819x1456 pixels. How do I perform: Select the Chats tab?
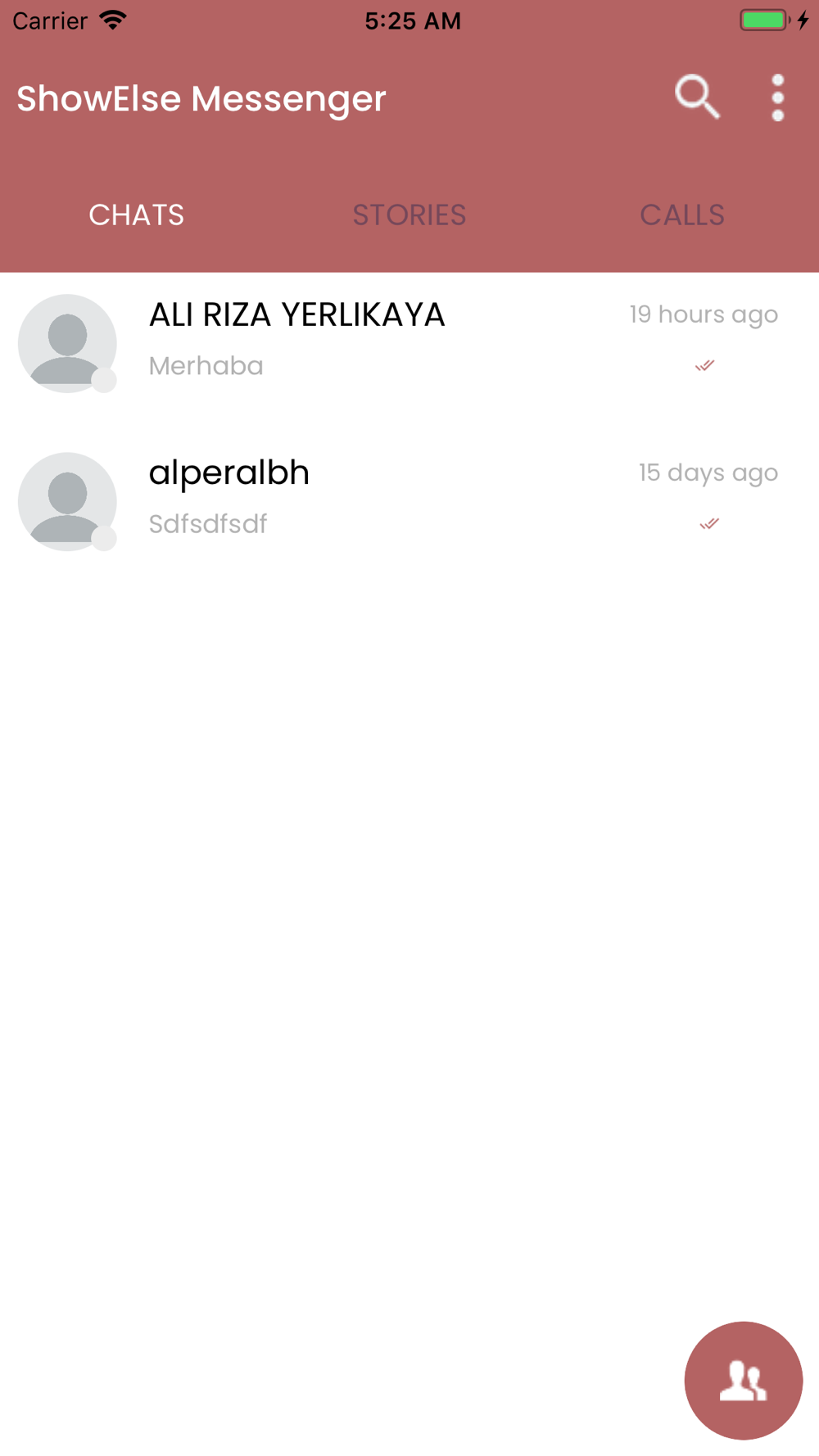(137, 215)
